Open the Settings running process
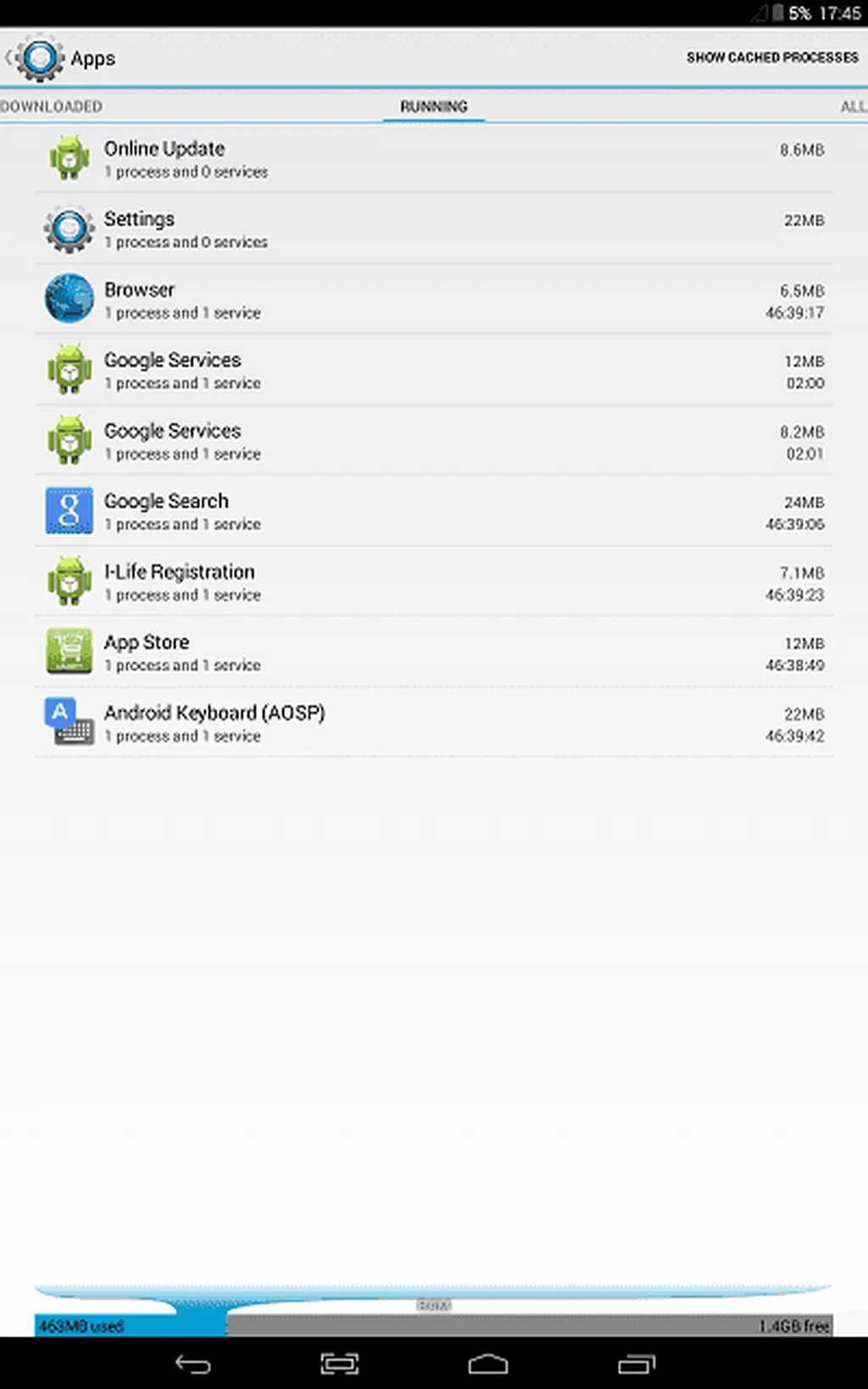This screenshot has width=868, height=1389. 433,229
